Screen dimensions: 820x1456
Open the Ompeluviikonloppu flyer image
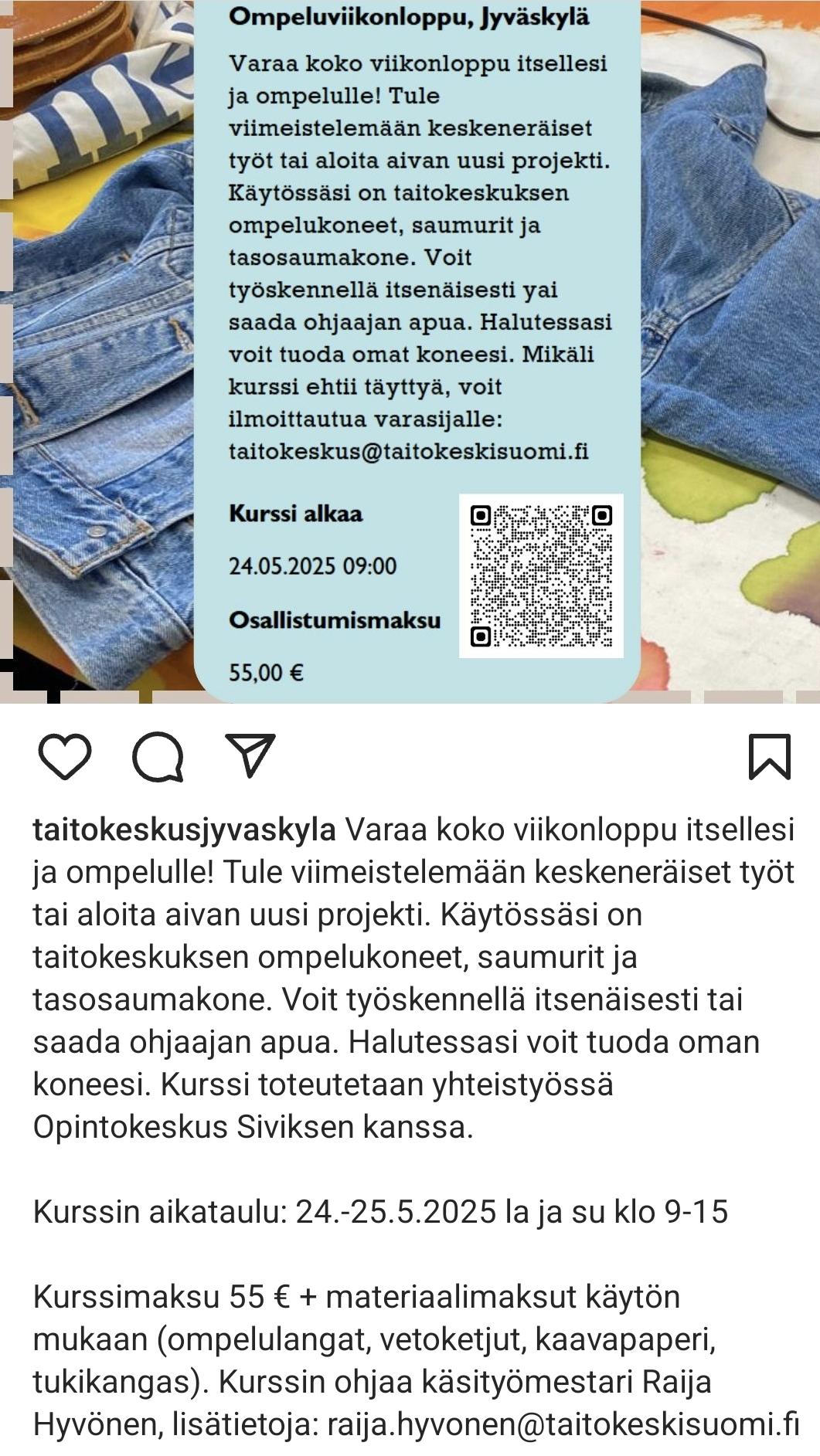coord(410,351)
